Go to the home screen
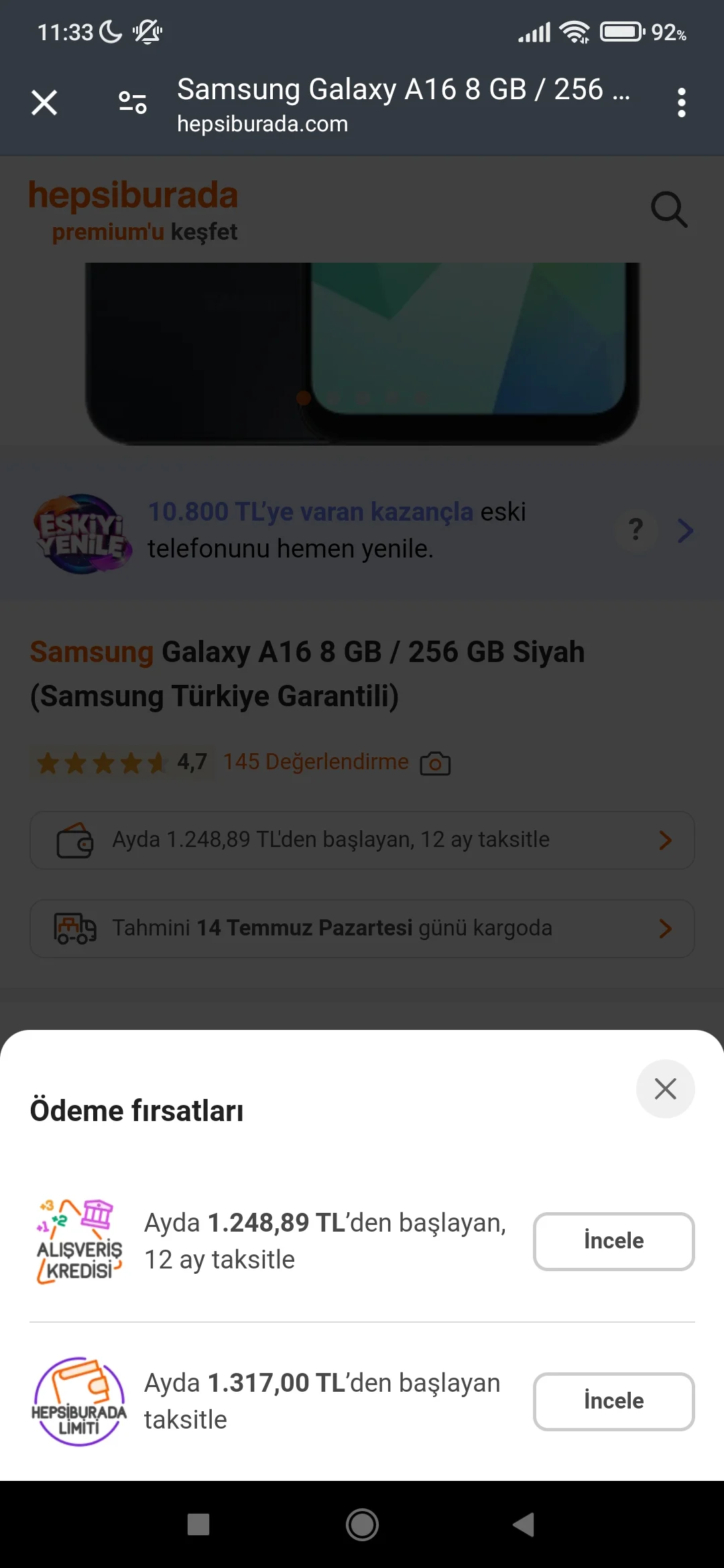Screen dimensions: 724x1568 pyautogui.click(x=362, y=1524)
